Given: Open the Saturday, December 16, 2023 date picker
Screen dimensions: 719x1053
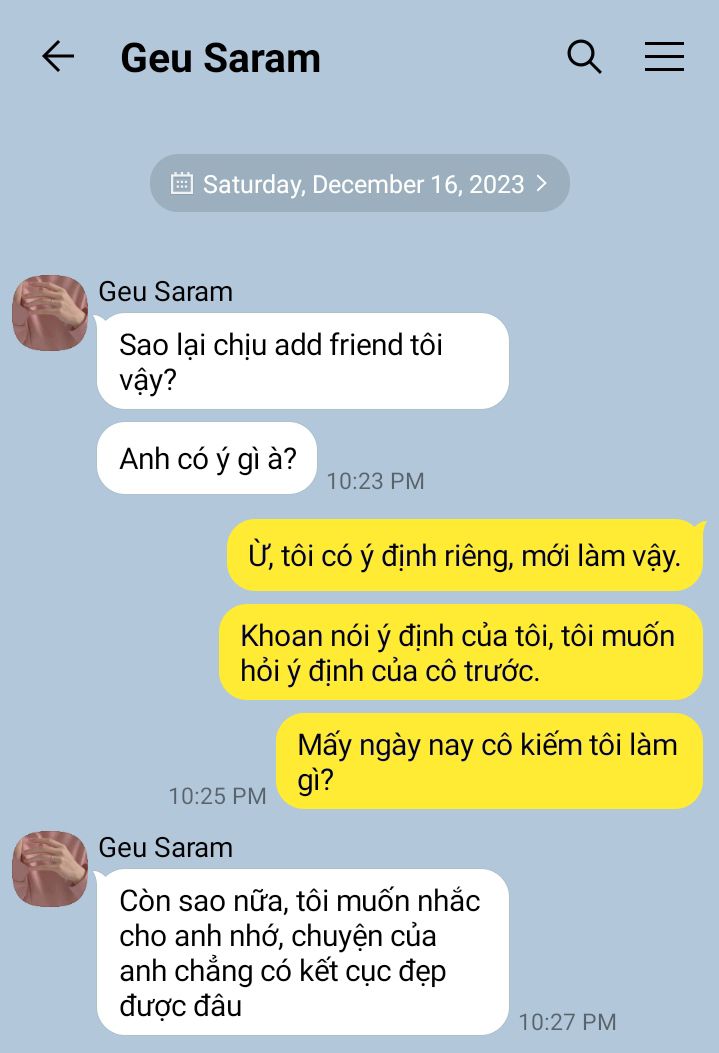Looking at the screenshot, I should click(360, 183).
